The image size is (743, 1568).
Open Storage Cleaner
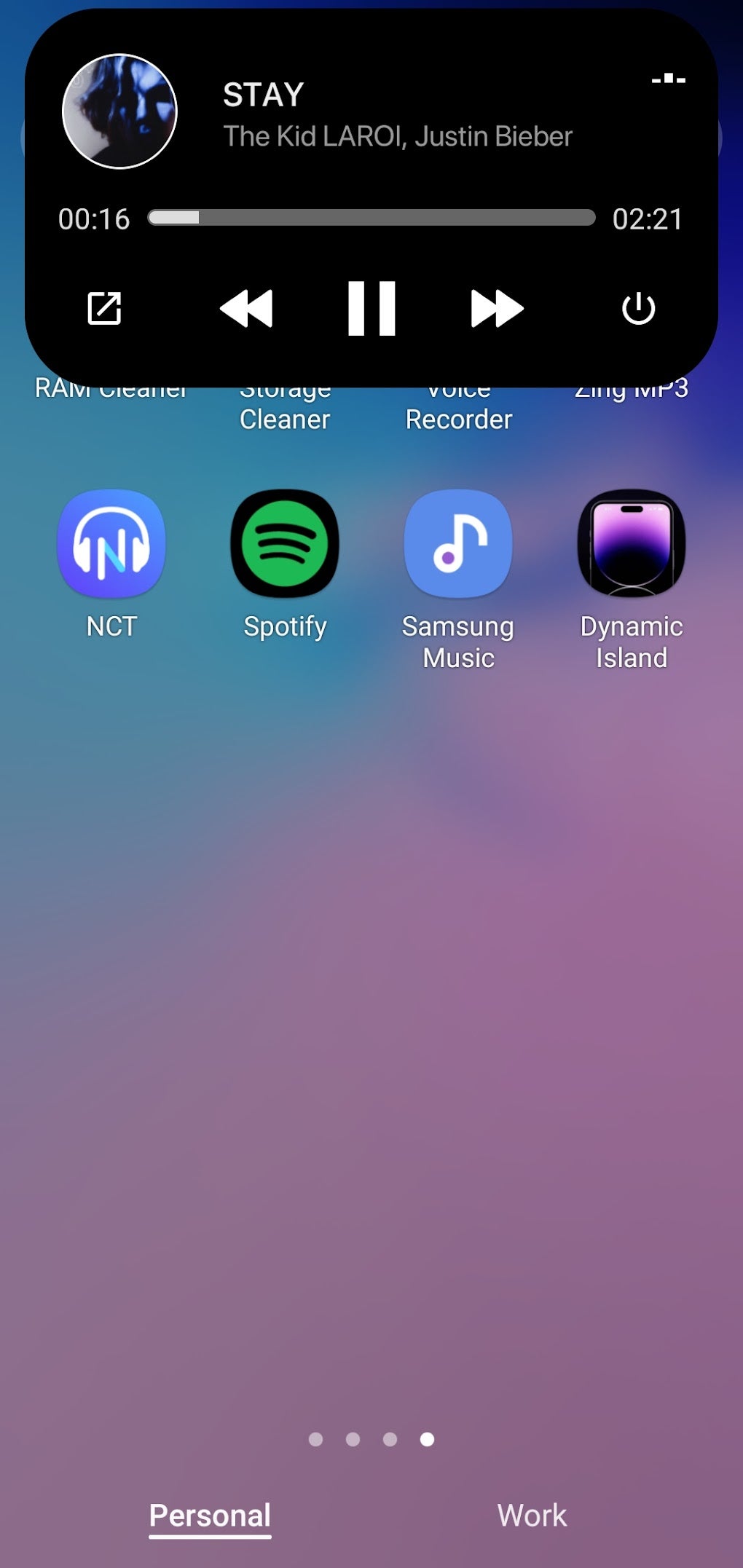[285, 404]
